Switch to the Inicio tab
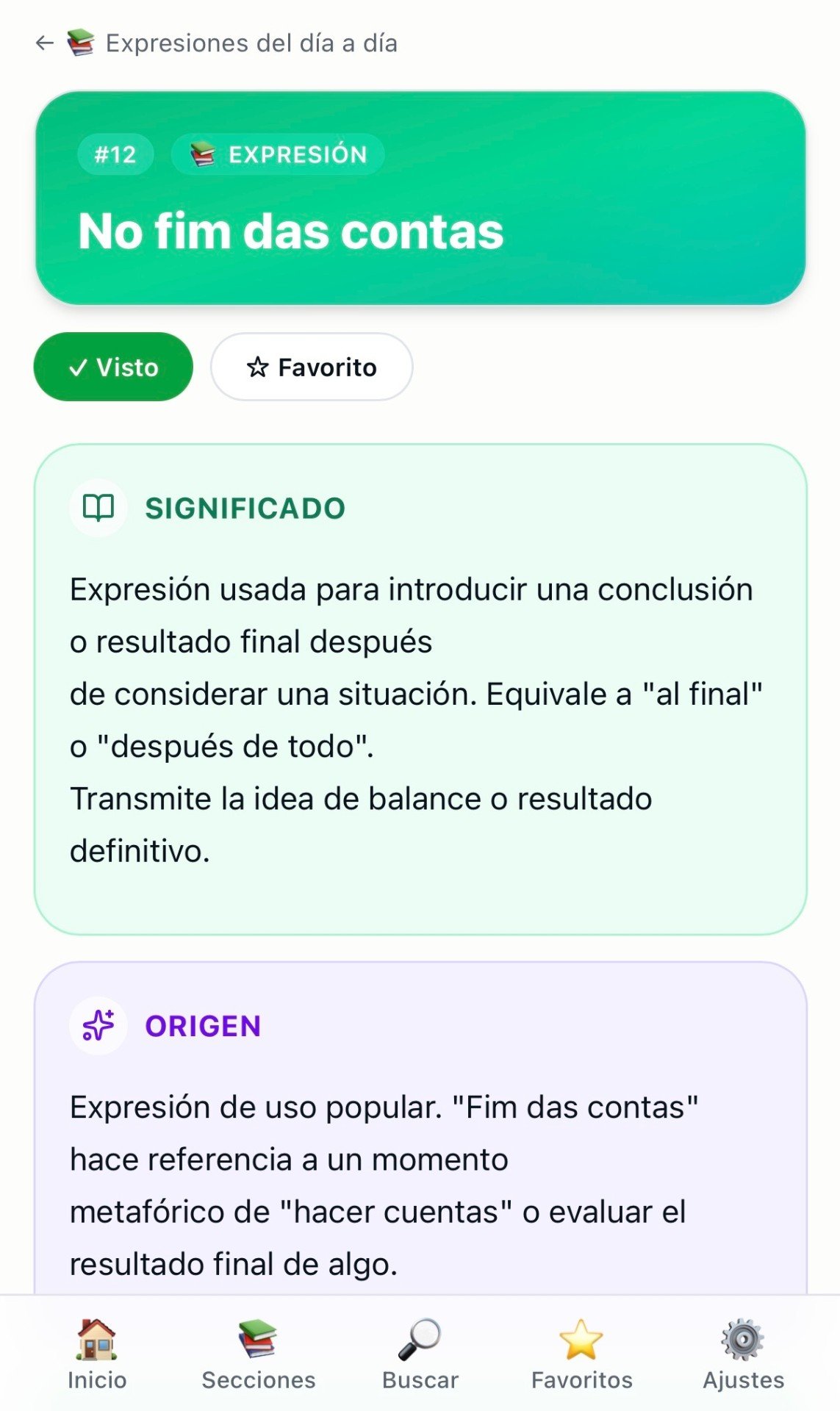 97,1354
